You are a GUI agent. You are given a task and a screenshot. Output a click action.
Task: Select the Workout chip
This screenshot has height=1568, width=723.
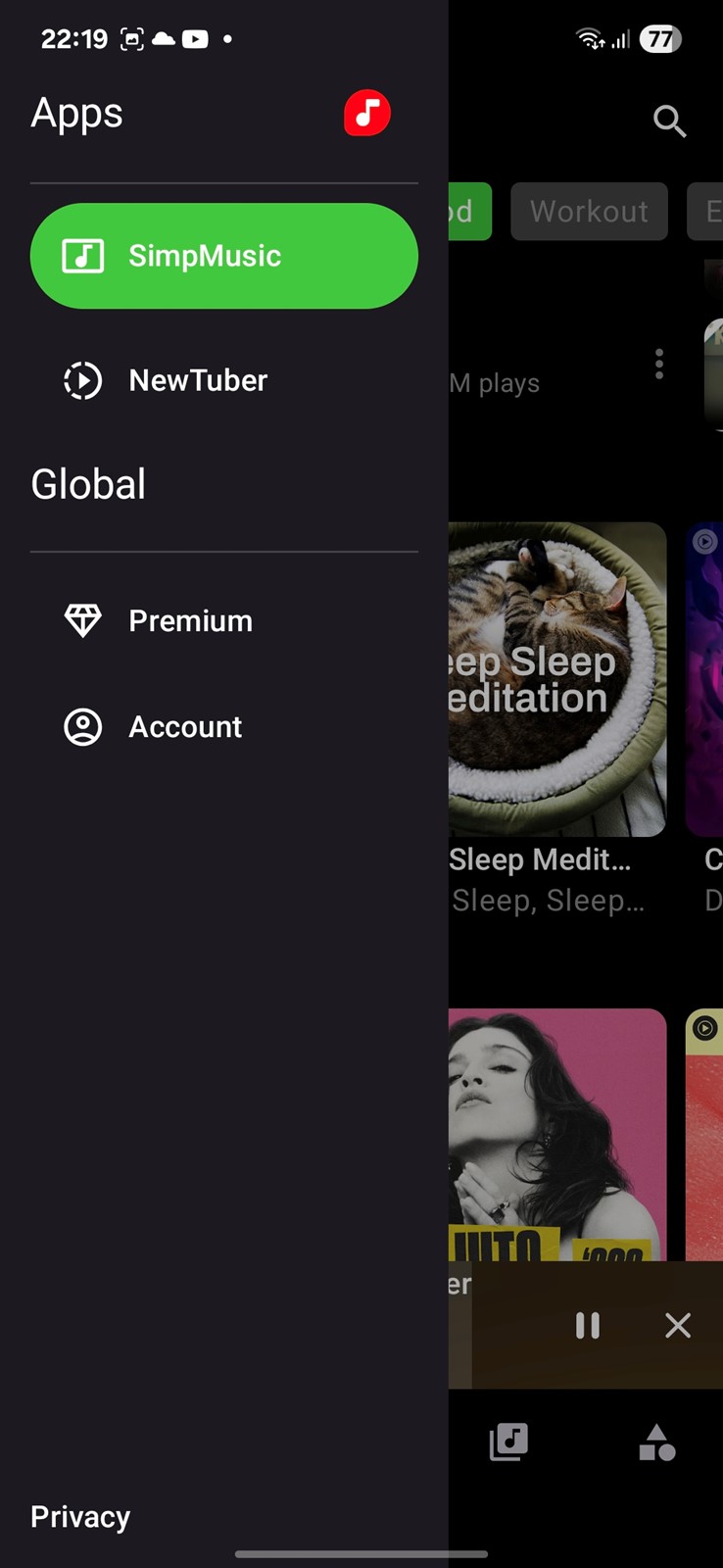tap(589, 212)
